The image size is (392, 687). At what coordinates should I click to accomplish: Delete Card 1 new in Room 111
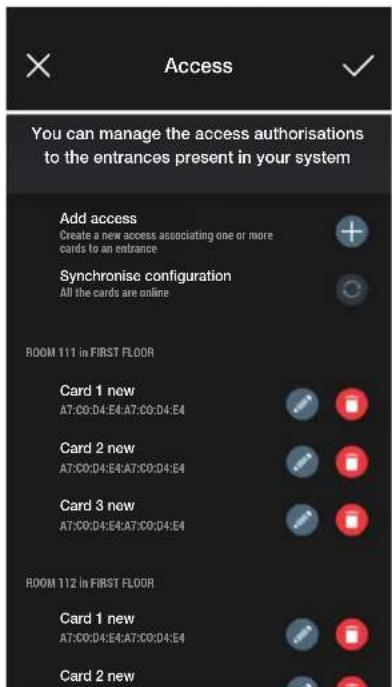pyautogui.click(x=352, y=404)
